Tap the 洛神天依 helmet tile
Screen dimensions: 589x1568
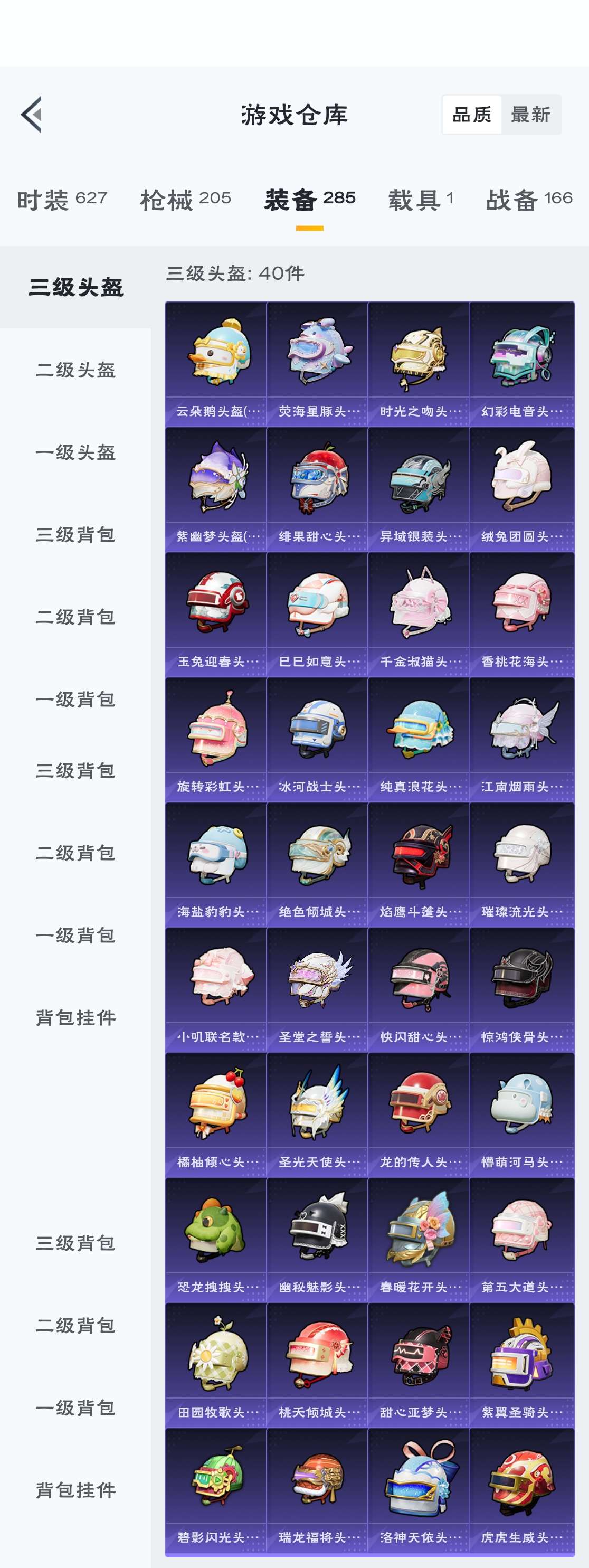tap(419, 1489)
